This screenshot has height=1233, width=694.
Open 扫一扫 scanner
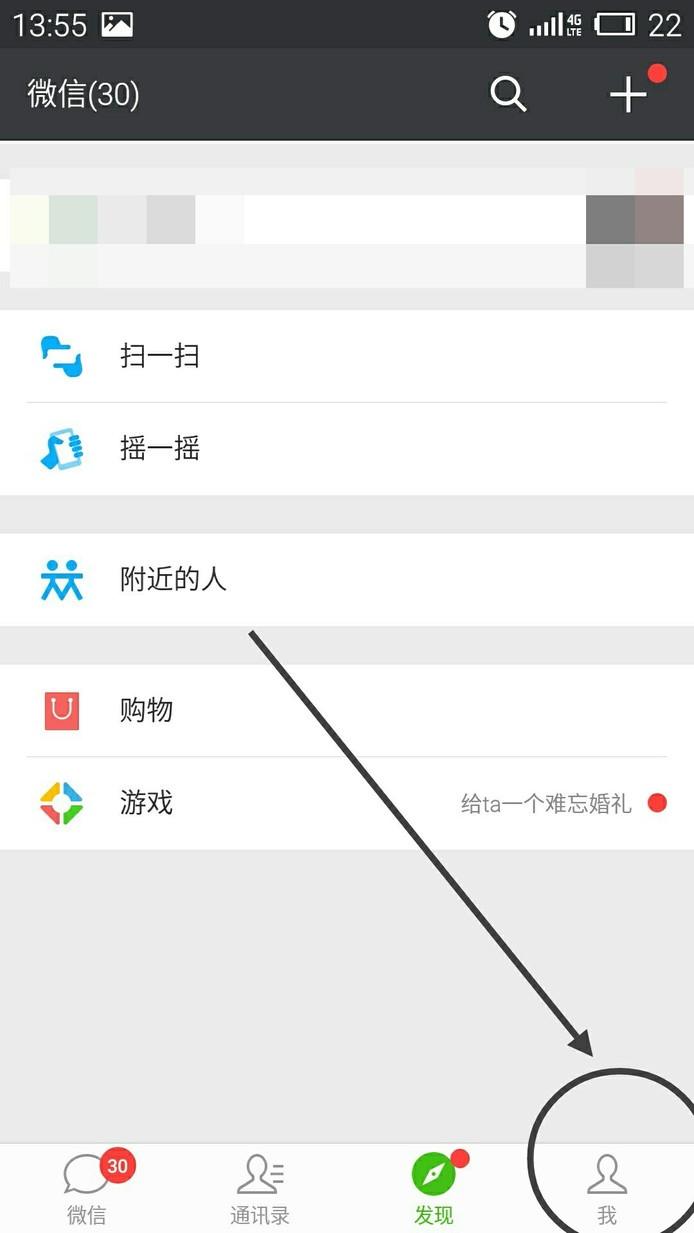(347, 356)
